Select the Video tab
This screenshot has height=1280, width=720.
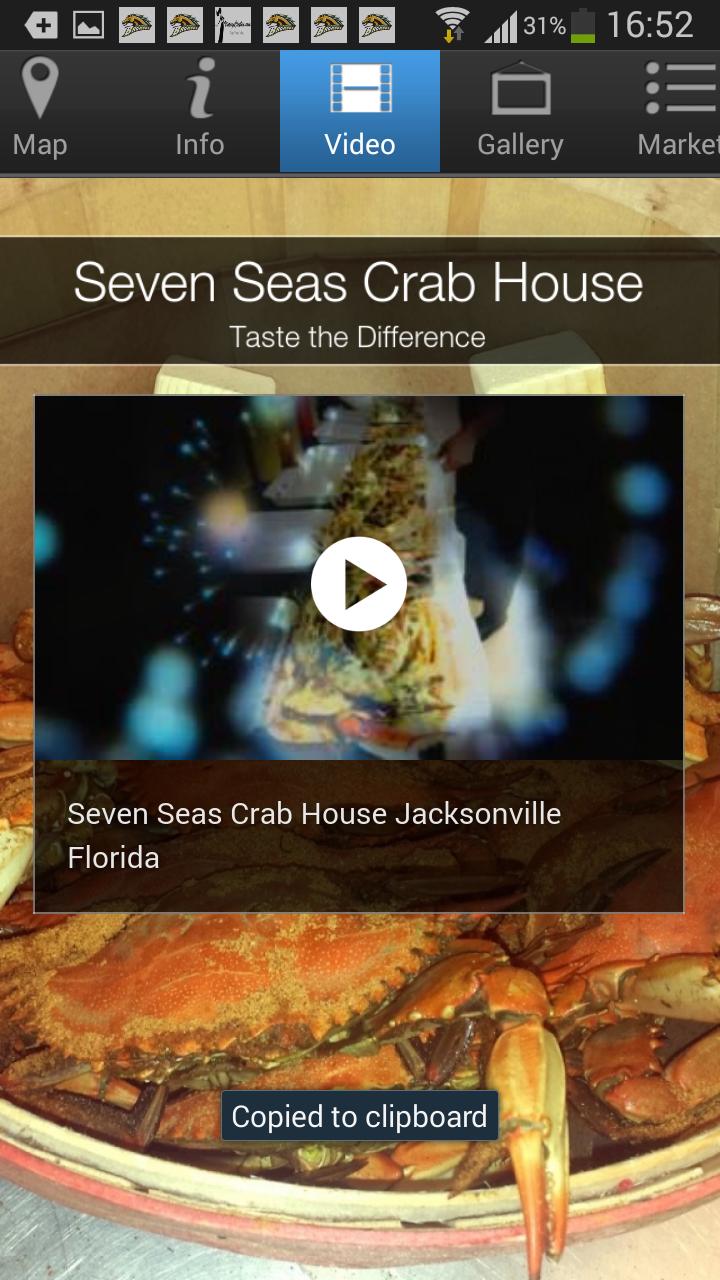pos(360,111)
